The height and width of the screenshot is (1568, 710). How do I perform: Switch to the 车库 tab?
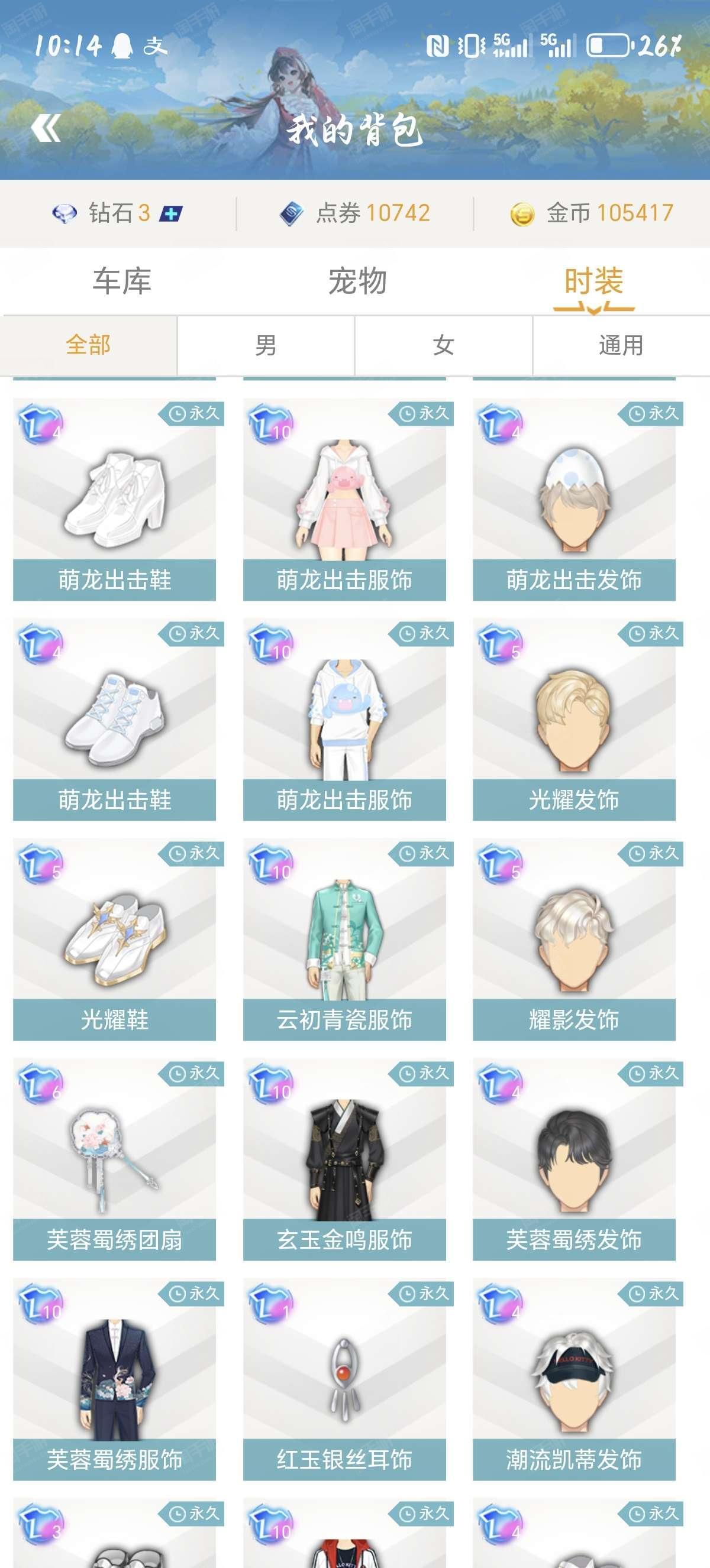click(x=122, y=281)
